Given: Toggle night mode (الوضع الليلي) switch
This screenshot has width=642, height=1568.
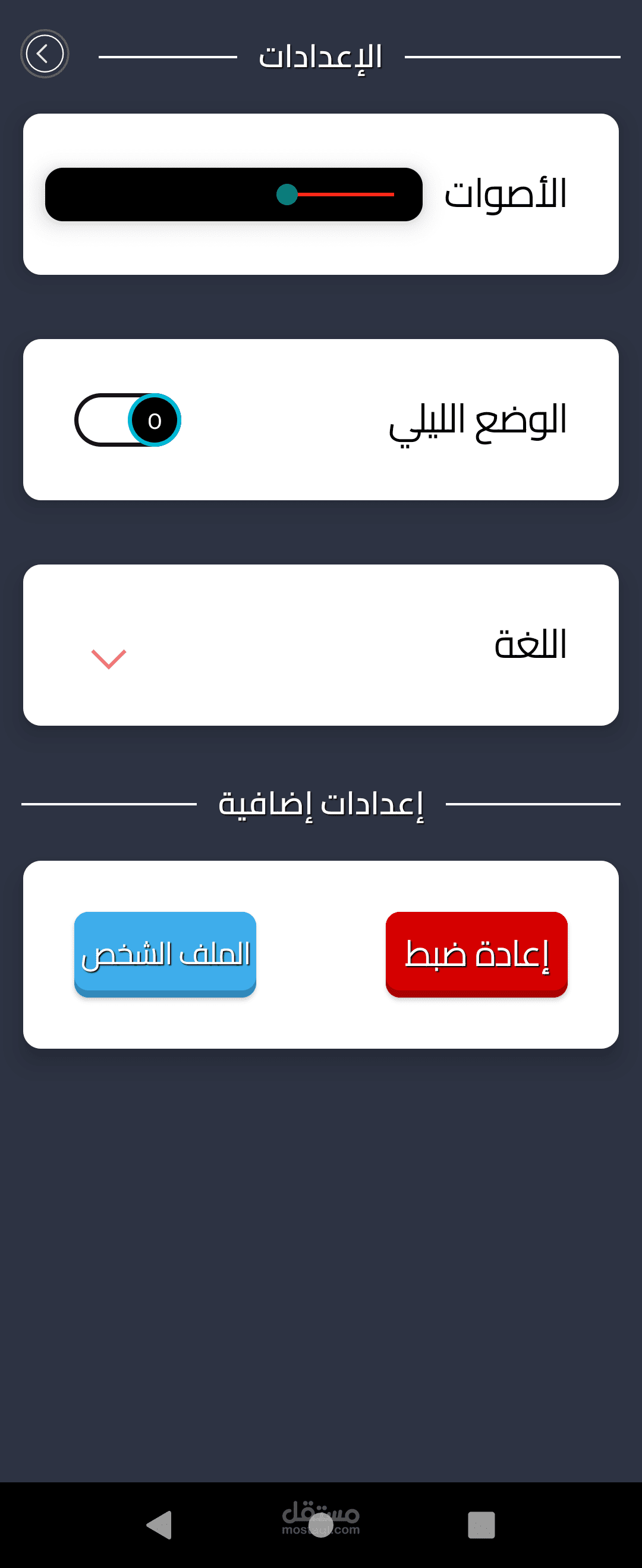Looking at the screenshot, I should [128, 420].
